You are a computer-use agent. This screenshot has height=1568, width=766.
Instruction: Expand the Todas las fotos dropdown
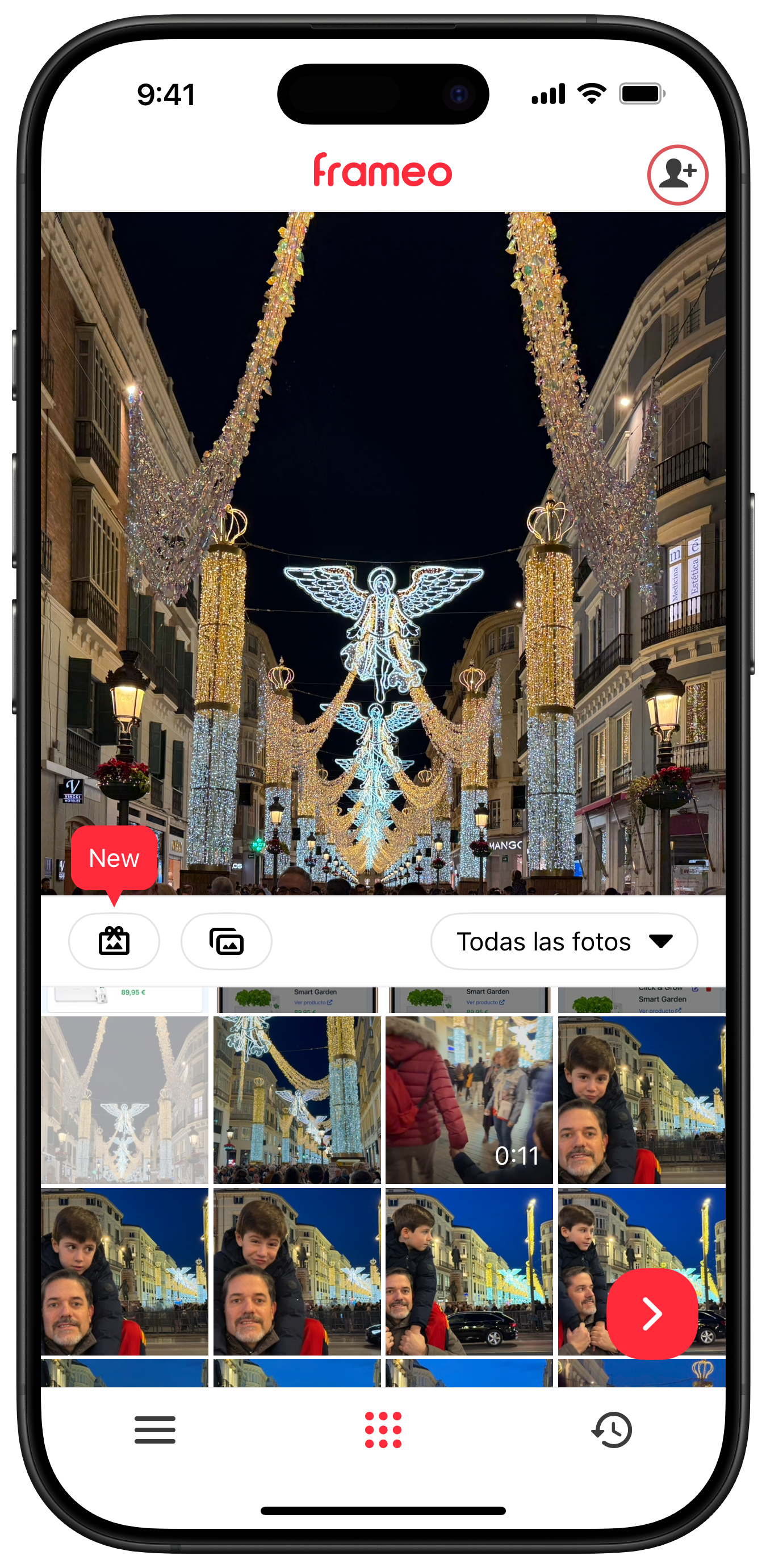pos(563,941)
